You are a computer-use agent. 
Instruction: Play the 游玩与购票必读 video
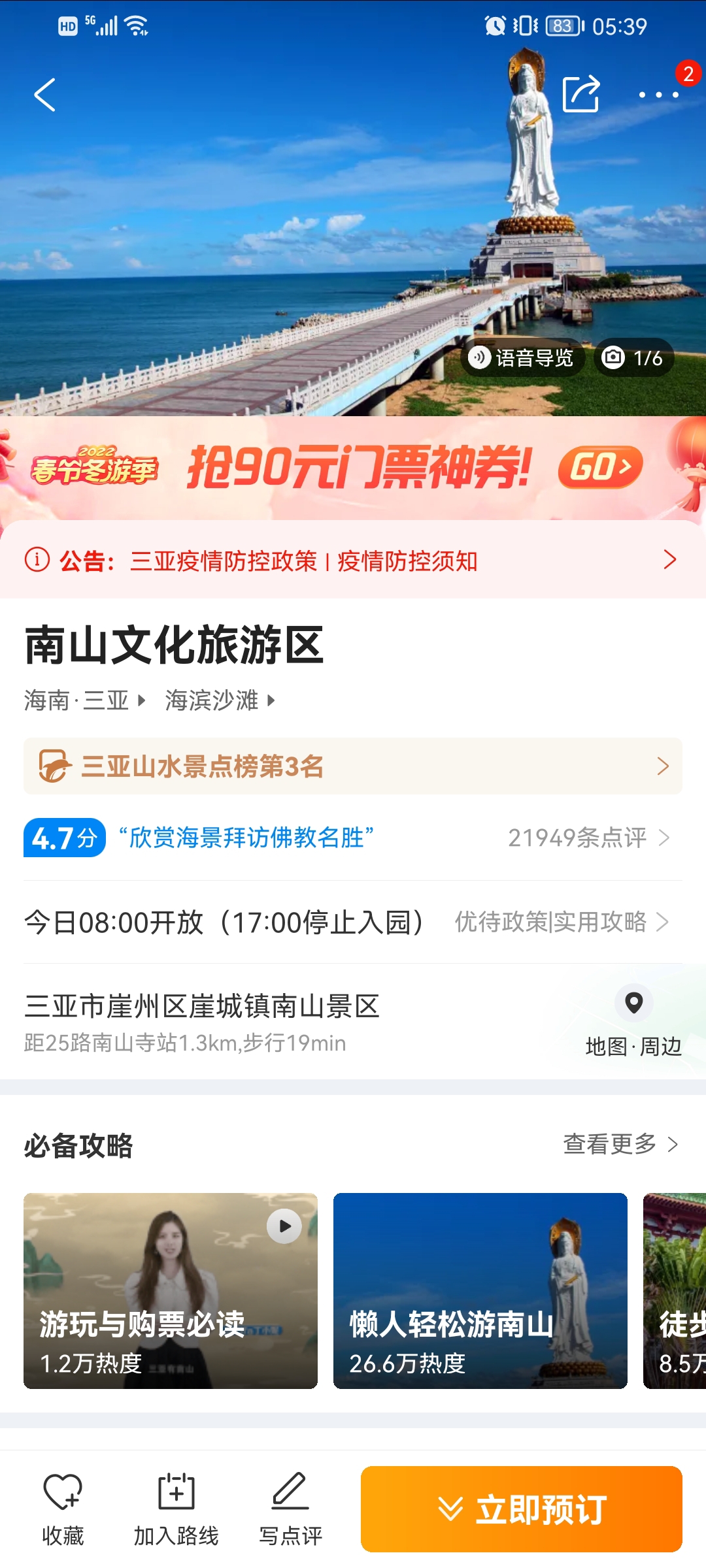(171, 1290)
